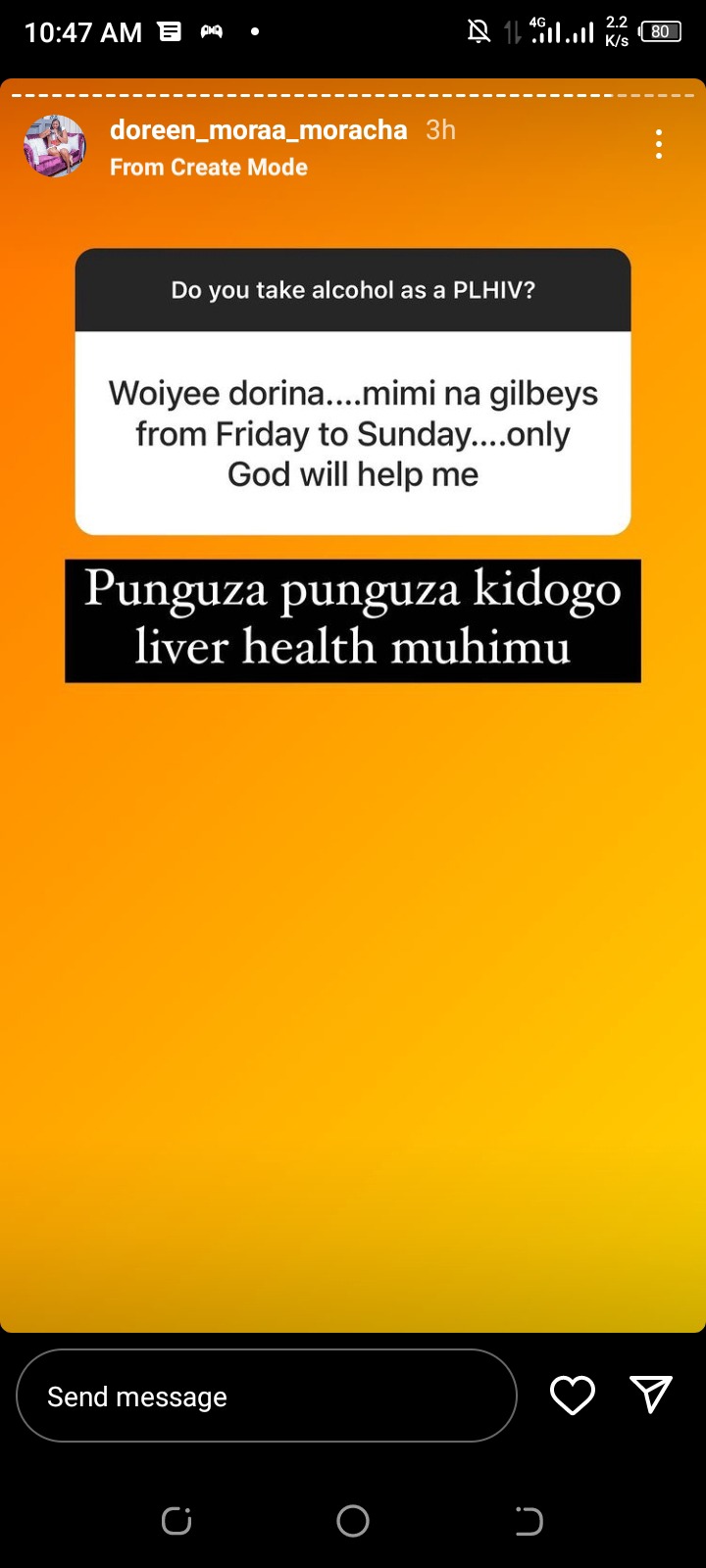This screenshot has width=706, height=1568.
Task: Tap the Send message field
Action: [266, 1396]
